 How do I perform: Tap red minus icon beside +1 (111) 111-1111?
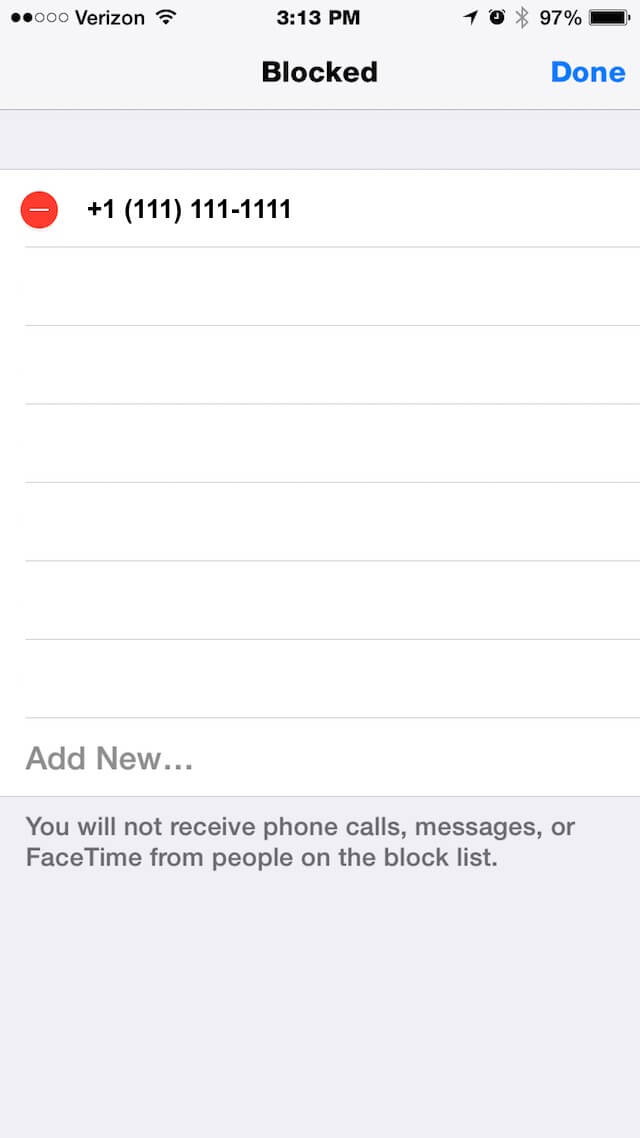click(x=39, y=210)
